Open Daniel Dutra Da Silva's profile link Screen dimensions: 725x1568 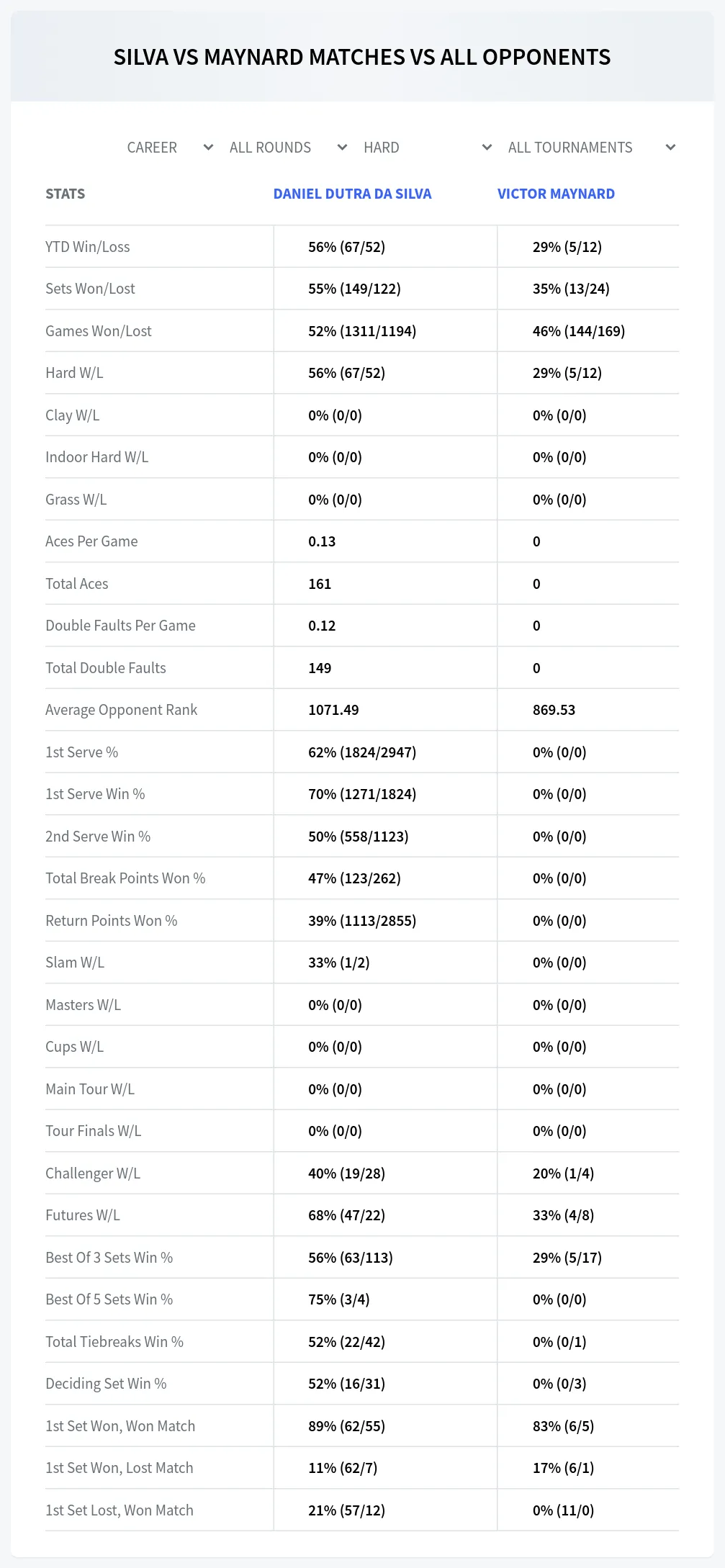(x=352, y=194)
